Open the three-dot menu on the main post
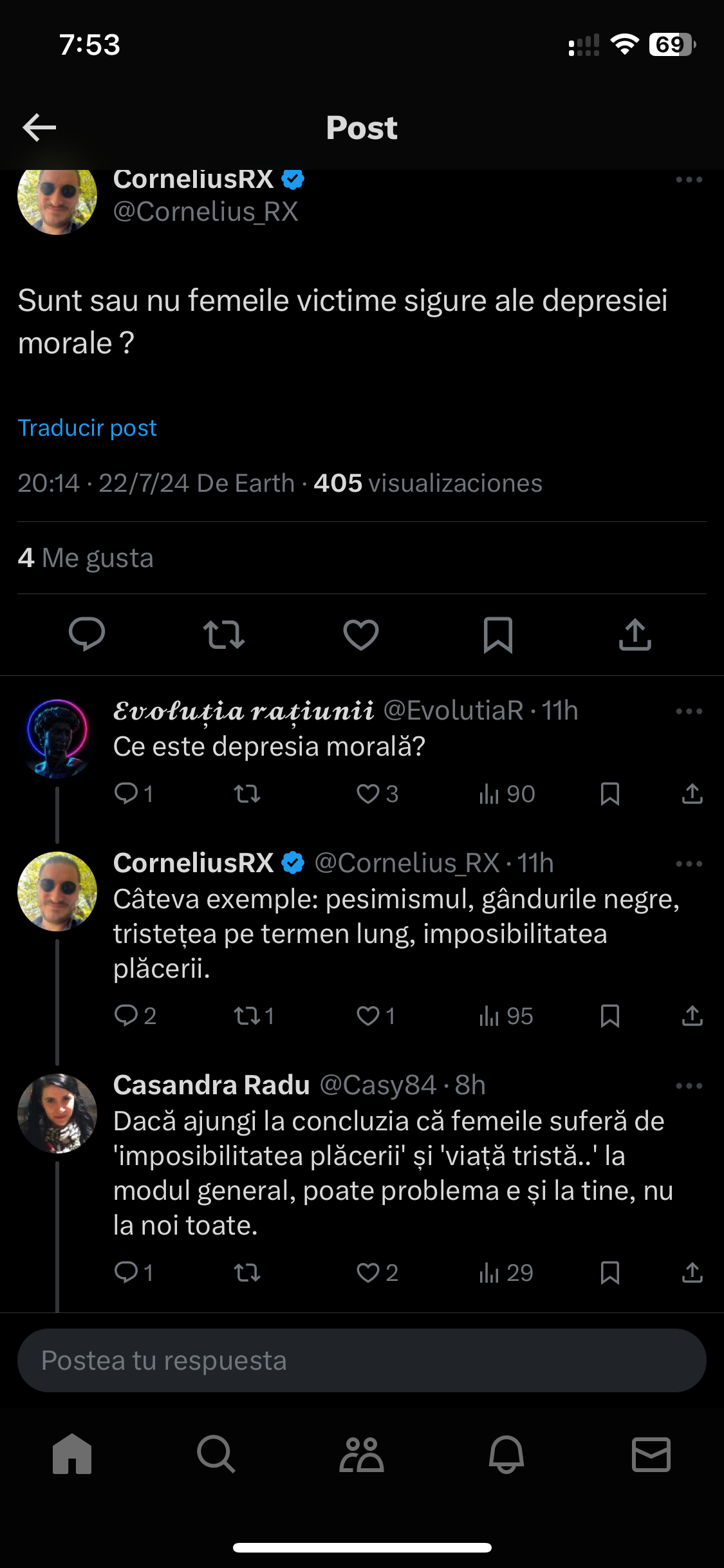The height and width of the screenshot is (1568, 724). pyautogui.click(x=689, y=181)
